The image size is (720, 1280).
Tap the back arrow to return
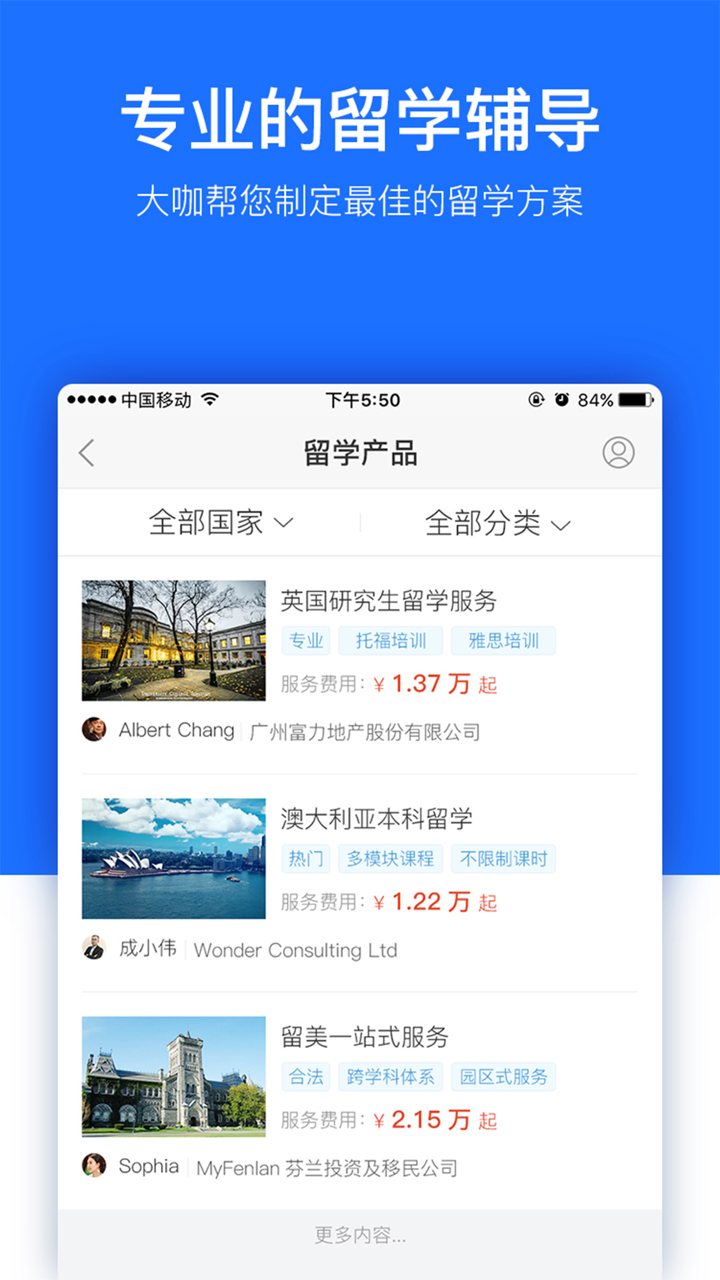[85, 452]
